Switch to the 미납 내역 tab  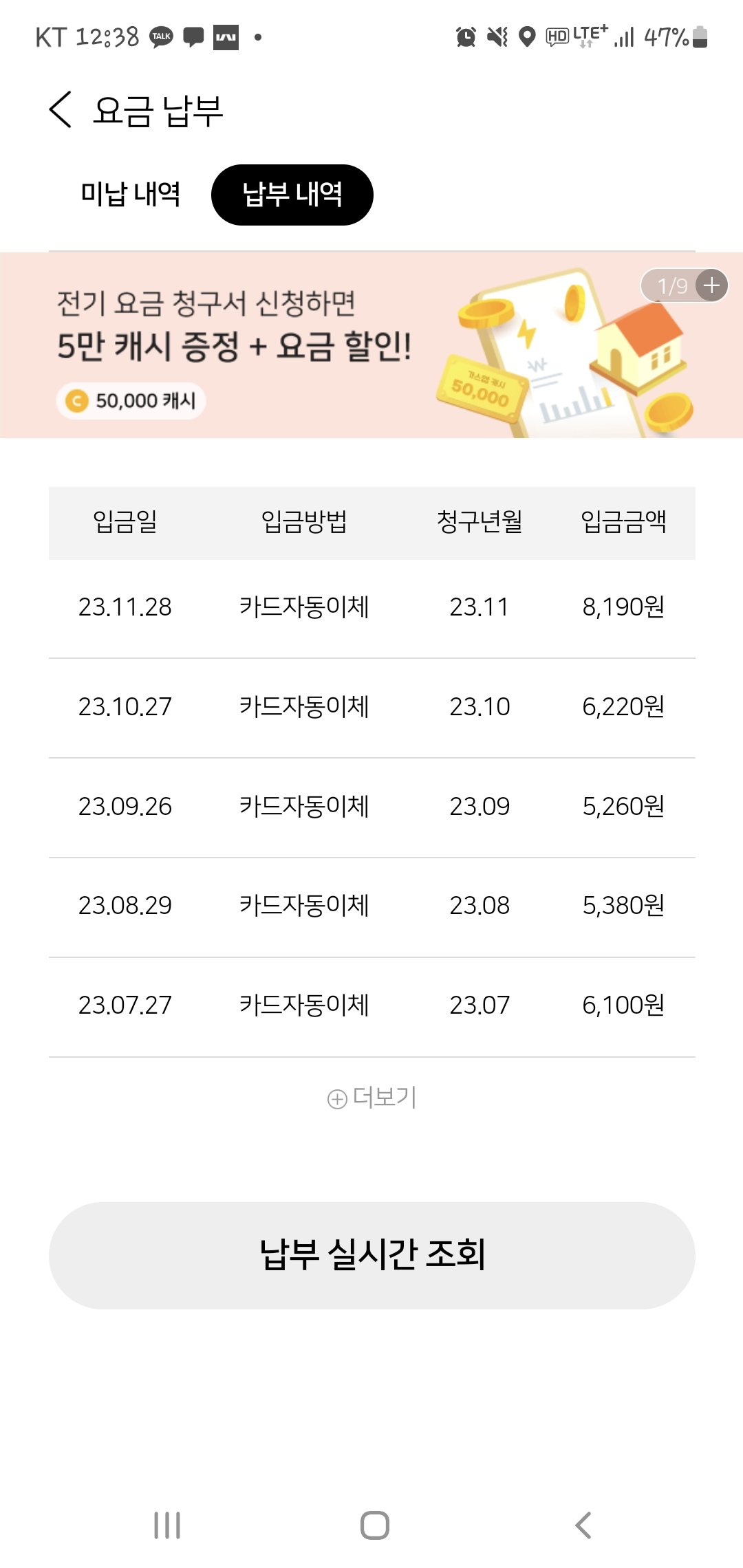click(x=131, y=195)
